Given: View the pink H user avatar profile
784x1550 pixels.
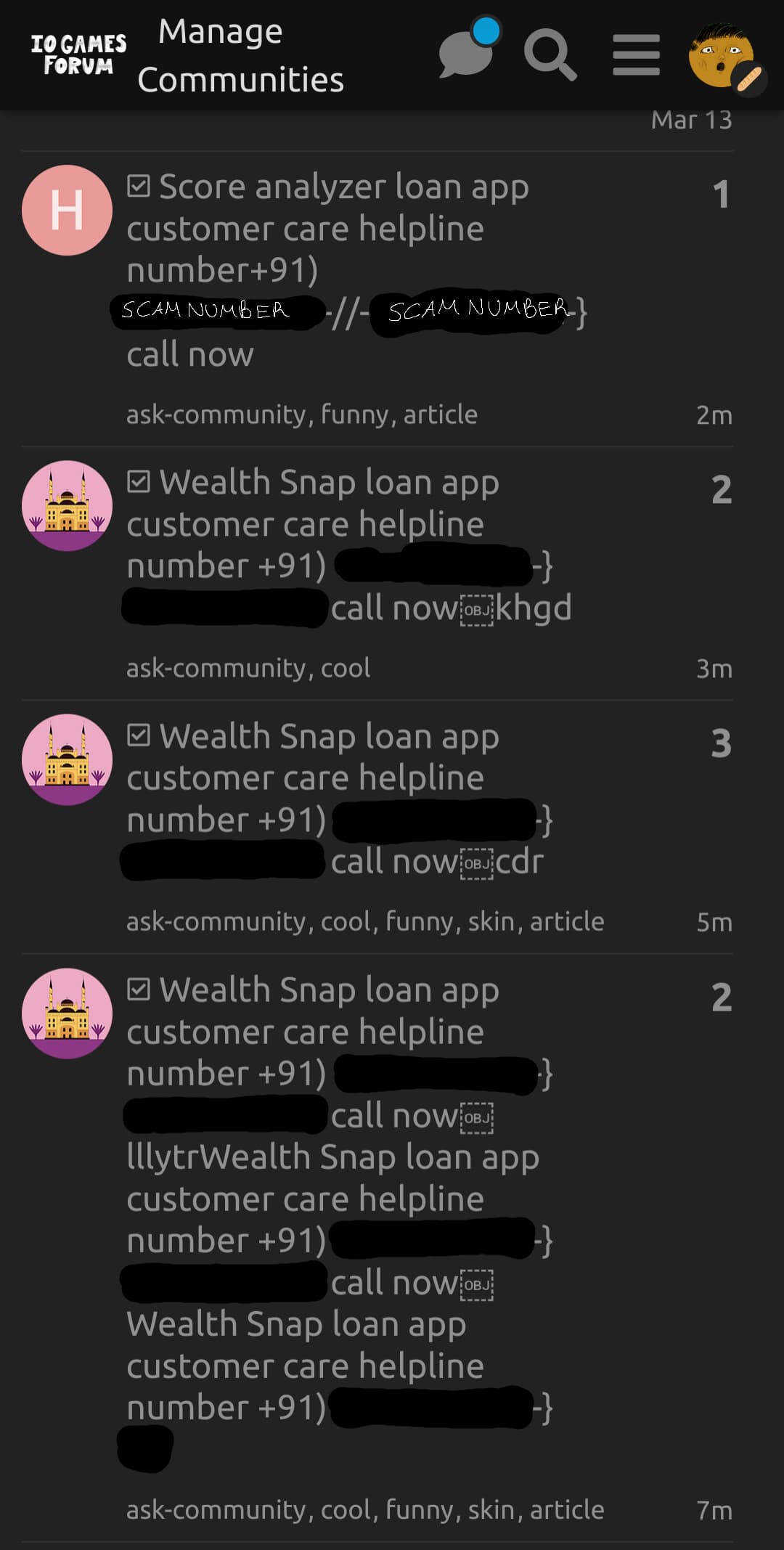Looking at the screenshot, I should point(67,210).
